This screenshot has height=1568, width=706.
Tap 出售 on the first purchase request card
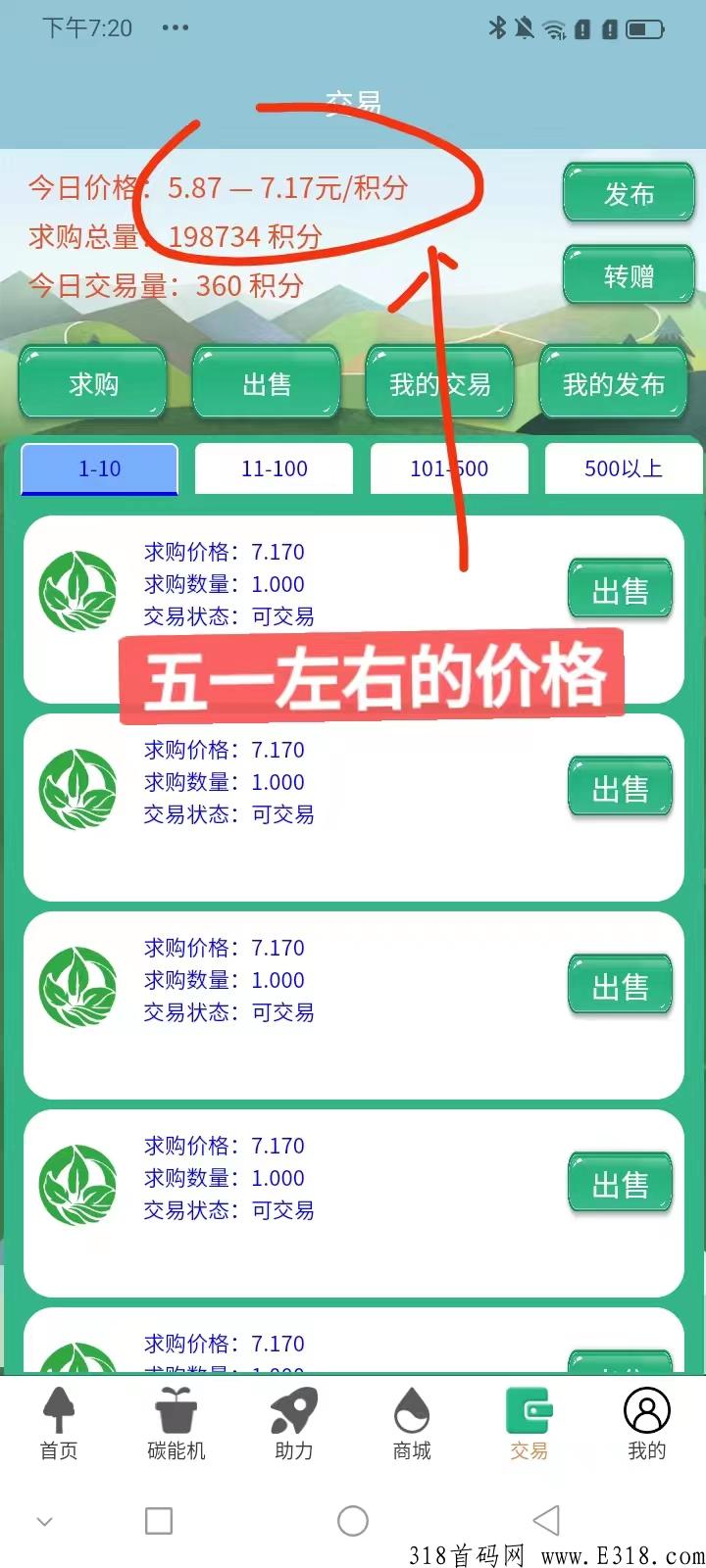[x=620, y=591]
